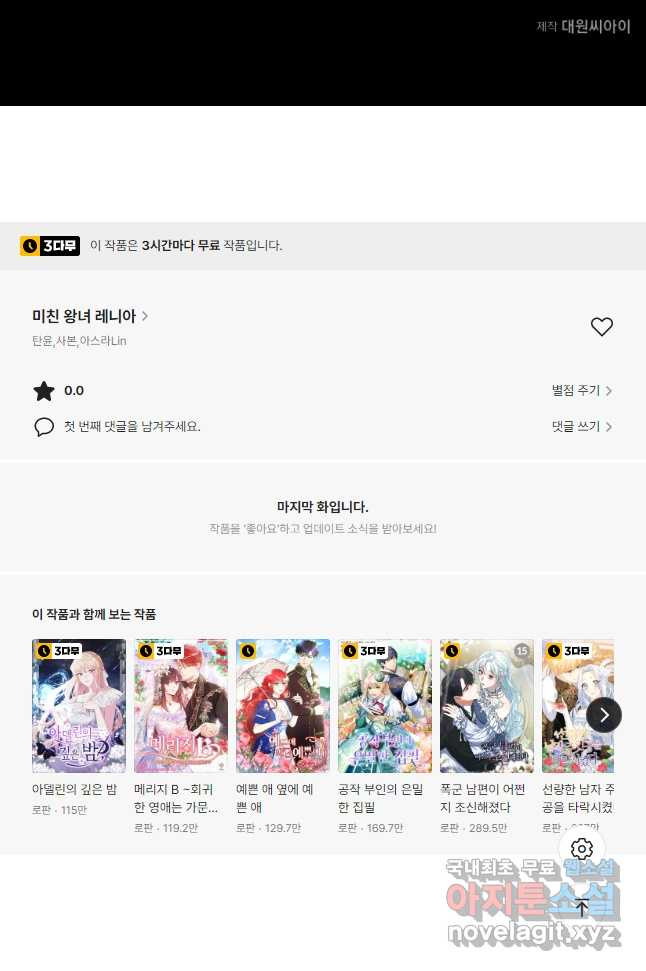The height and width of the screenshot is (971, 646).
Task: Tap 댓글 쓰기 to write a comment
Action: pos(581,427)
